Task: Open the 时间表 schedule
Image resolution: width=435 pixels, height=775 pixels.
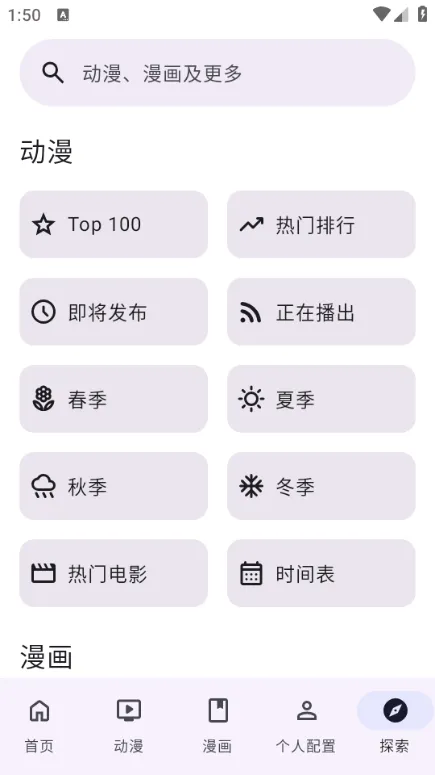Action: point(321,573)
